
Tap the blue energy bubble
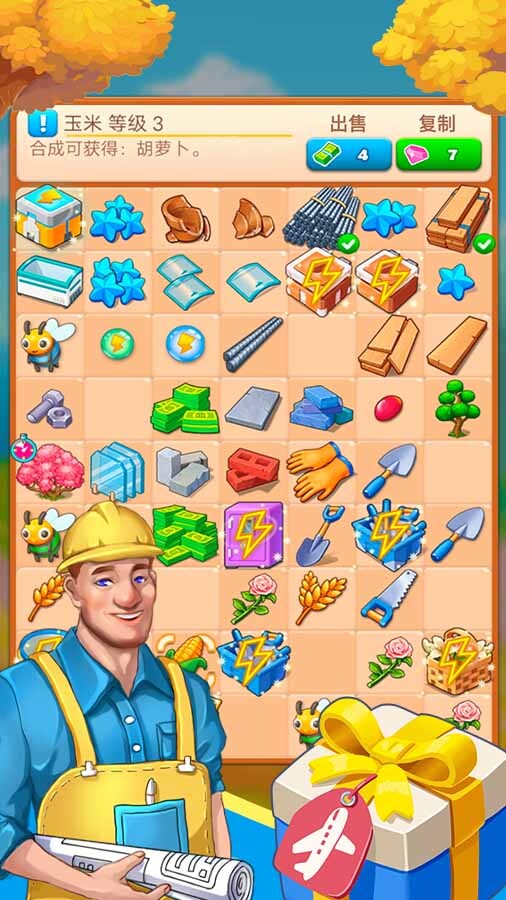185,344
